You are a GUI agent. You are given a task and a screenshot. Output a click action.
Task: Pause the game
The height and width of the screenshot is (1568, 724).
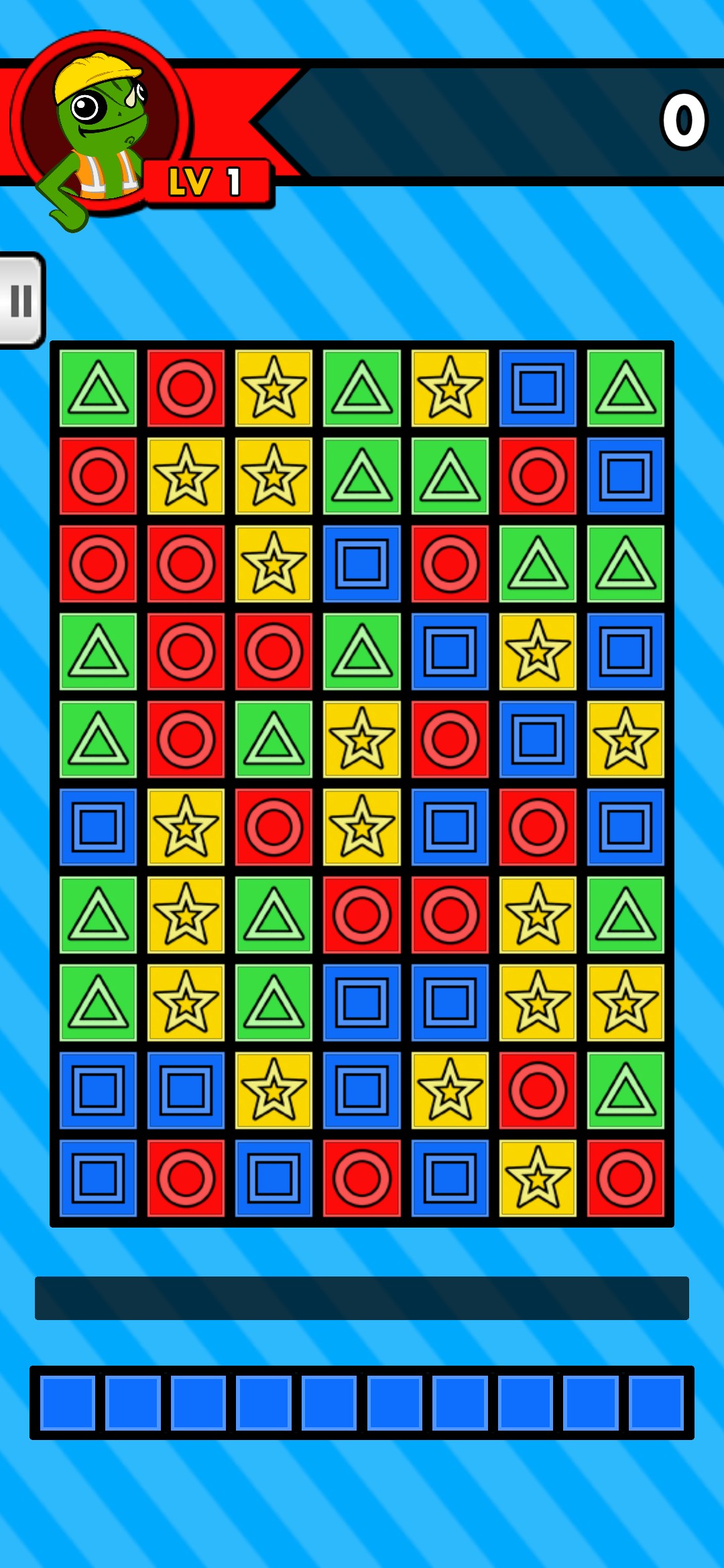[21, 300]
